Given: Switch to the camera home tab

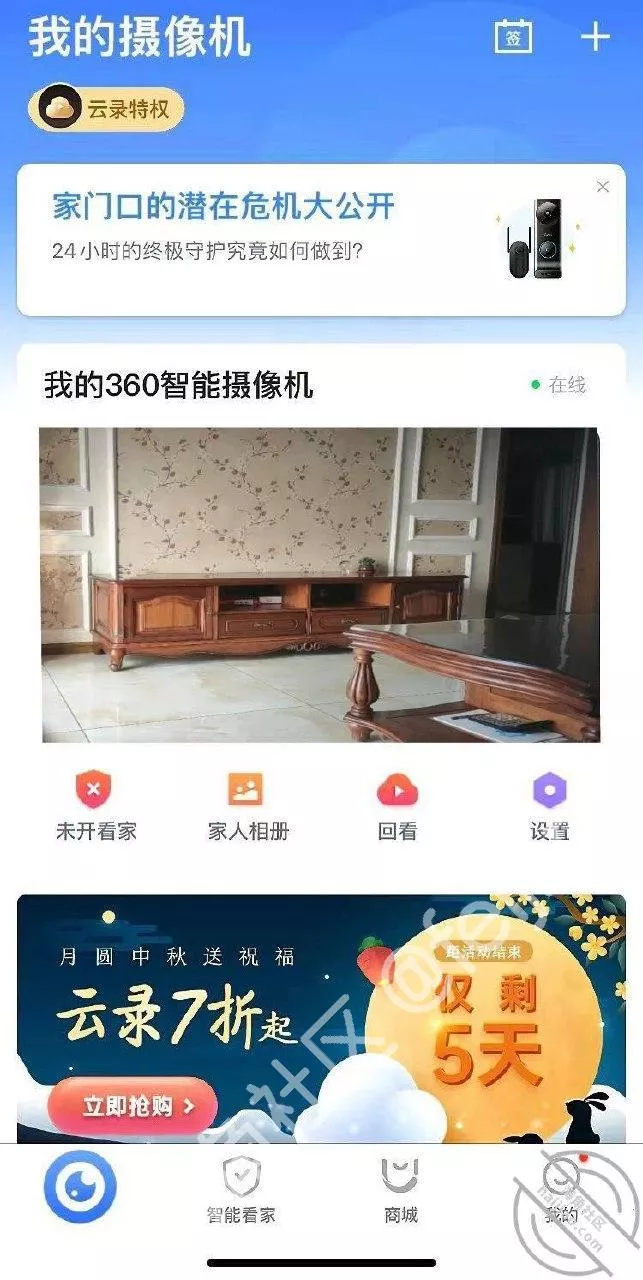Looking at the screenshot, I should click(80, 1187).
